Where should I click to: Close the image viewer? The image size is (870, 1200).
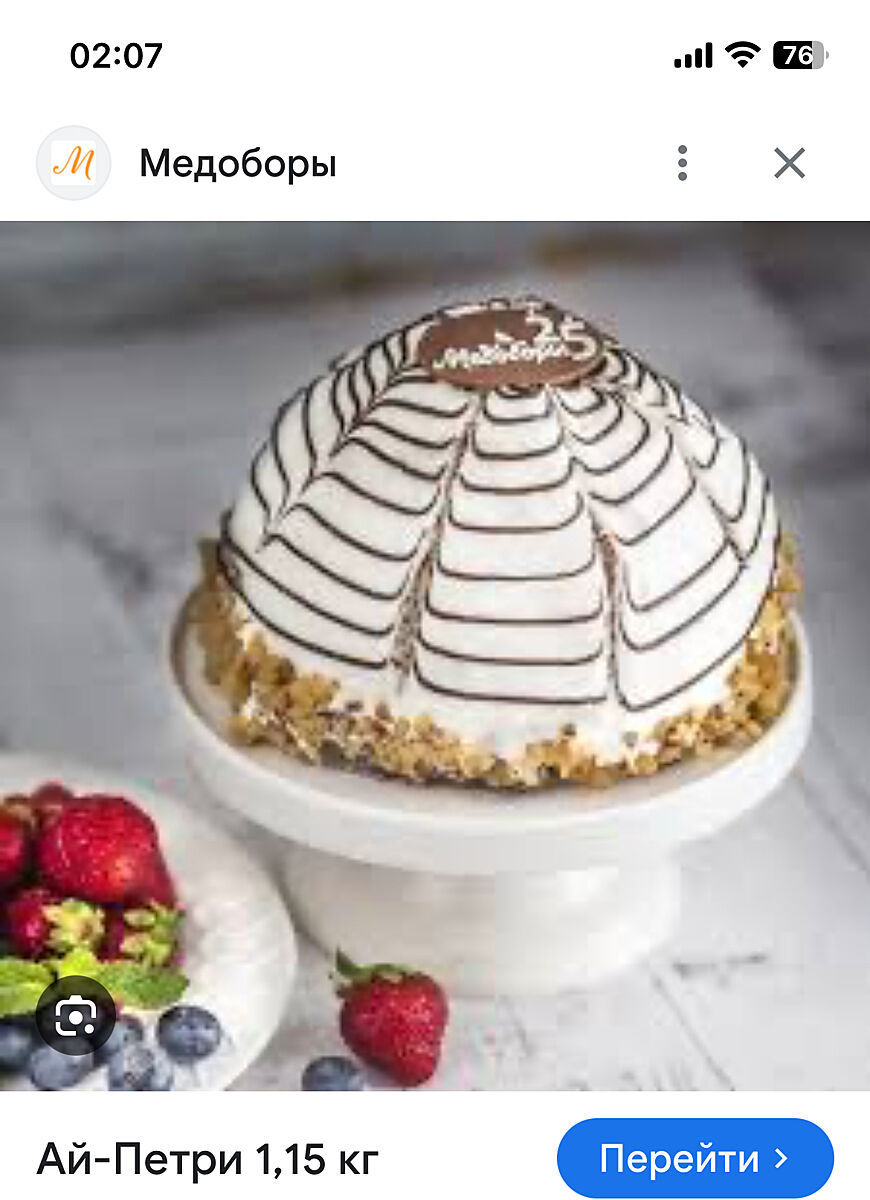coord(789,163)
